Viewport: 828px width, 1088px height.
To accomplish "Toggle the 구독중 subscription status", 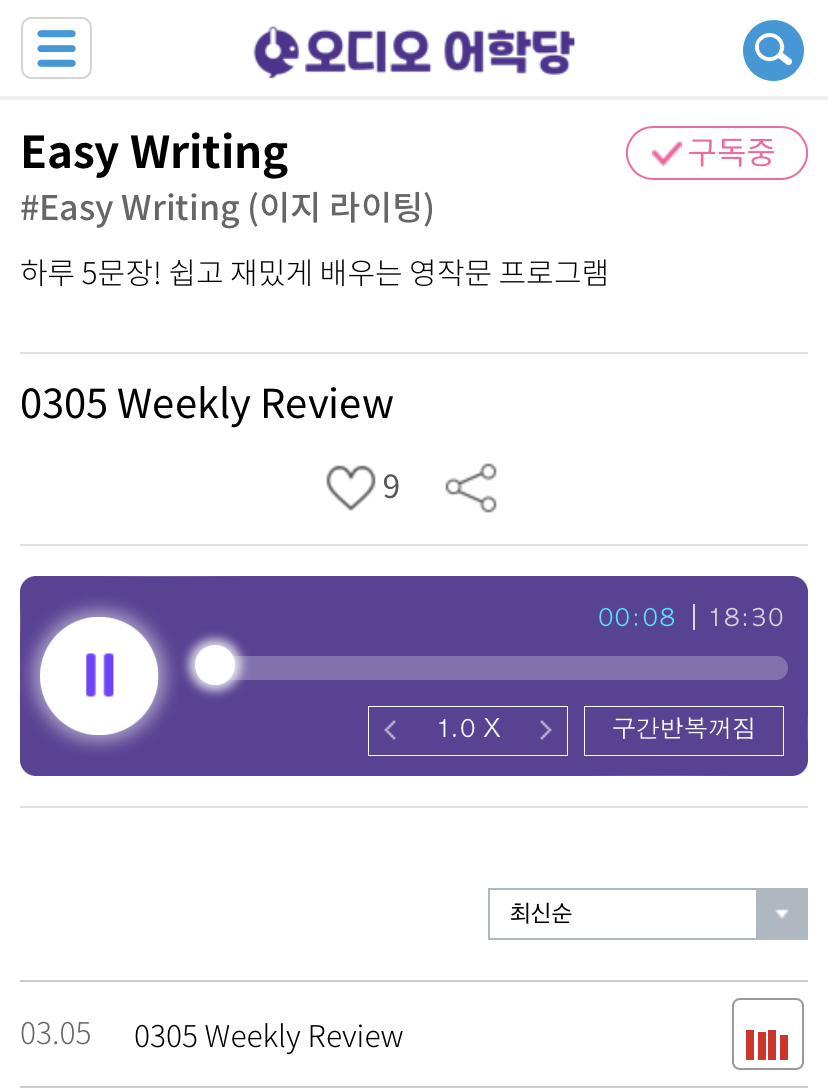I will point(716,152).
